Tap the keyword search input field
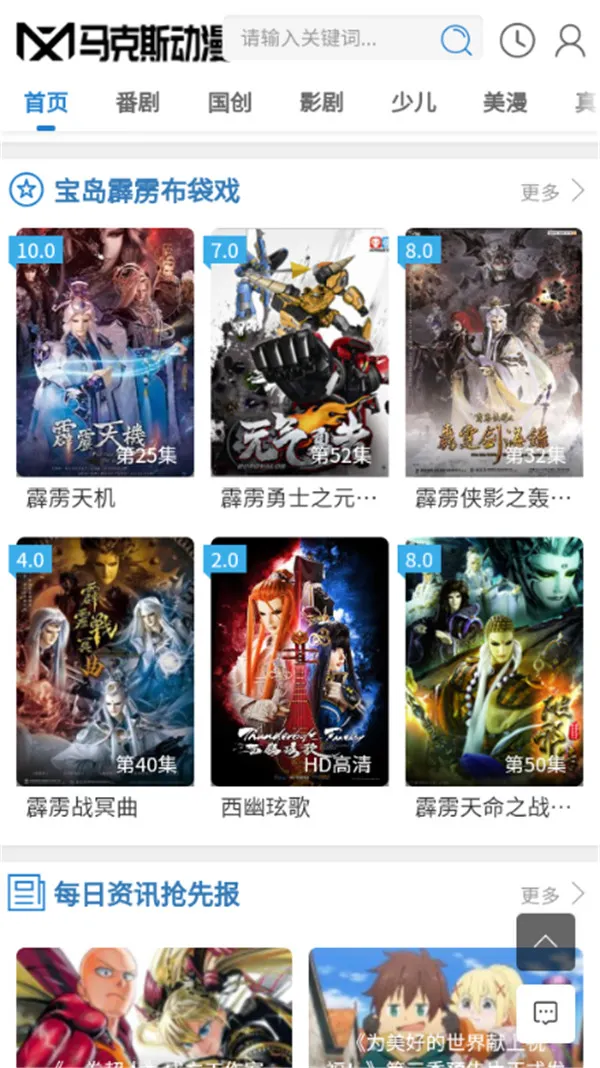This screenshot has width=600, height=1068. 330,39
